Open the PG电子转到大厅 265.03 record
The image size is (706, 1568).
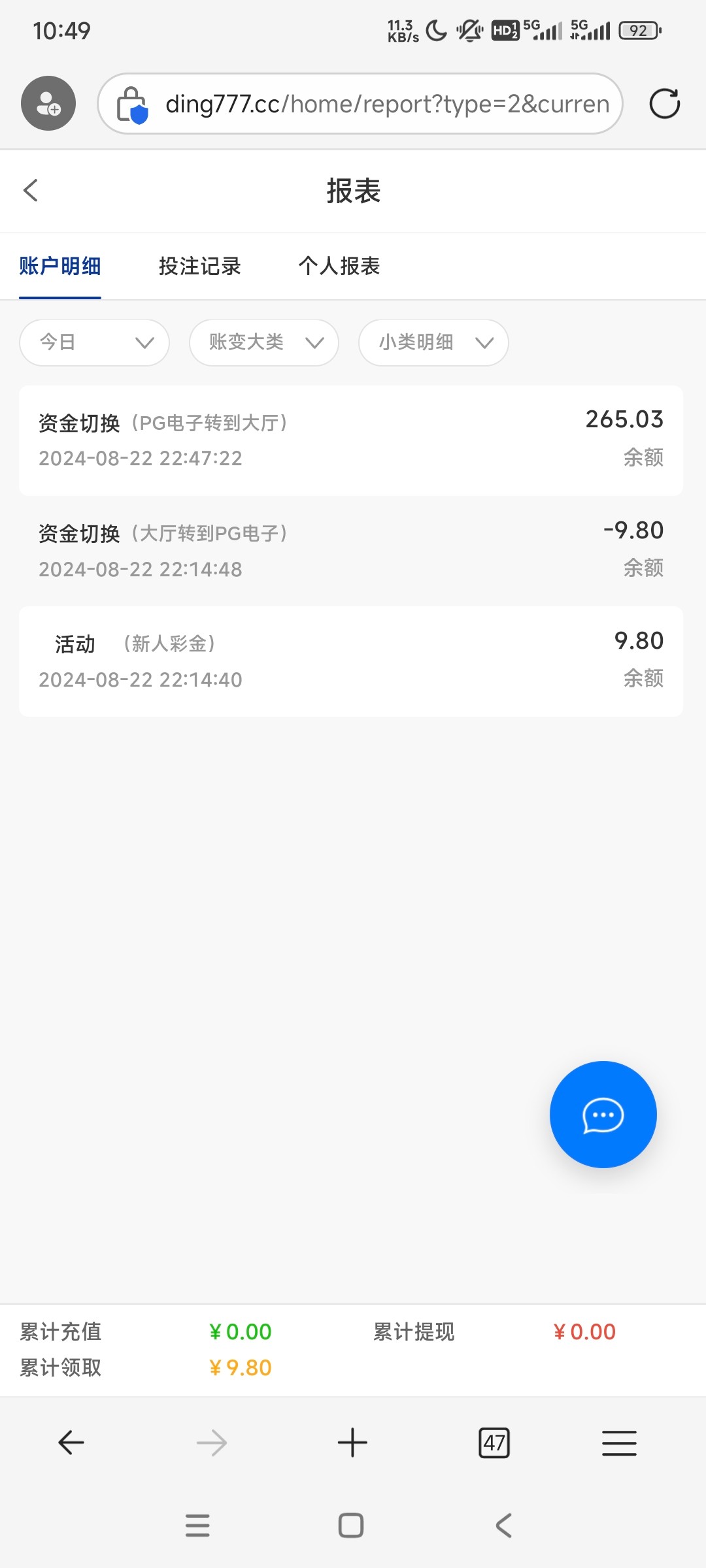[351, 440]
